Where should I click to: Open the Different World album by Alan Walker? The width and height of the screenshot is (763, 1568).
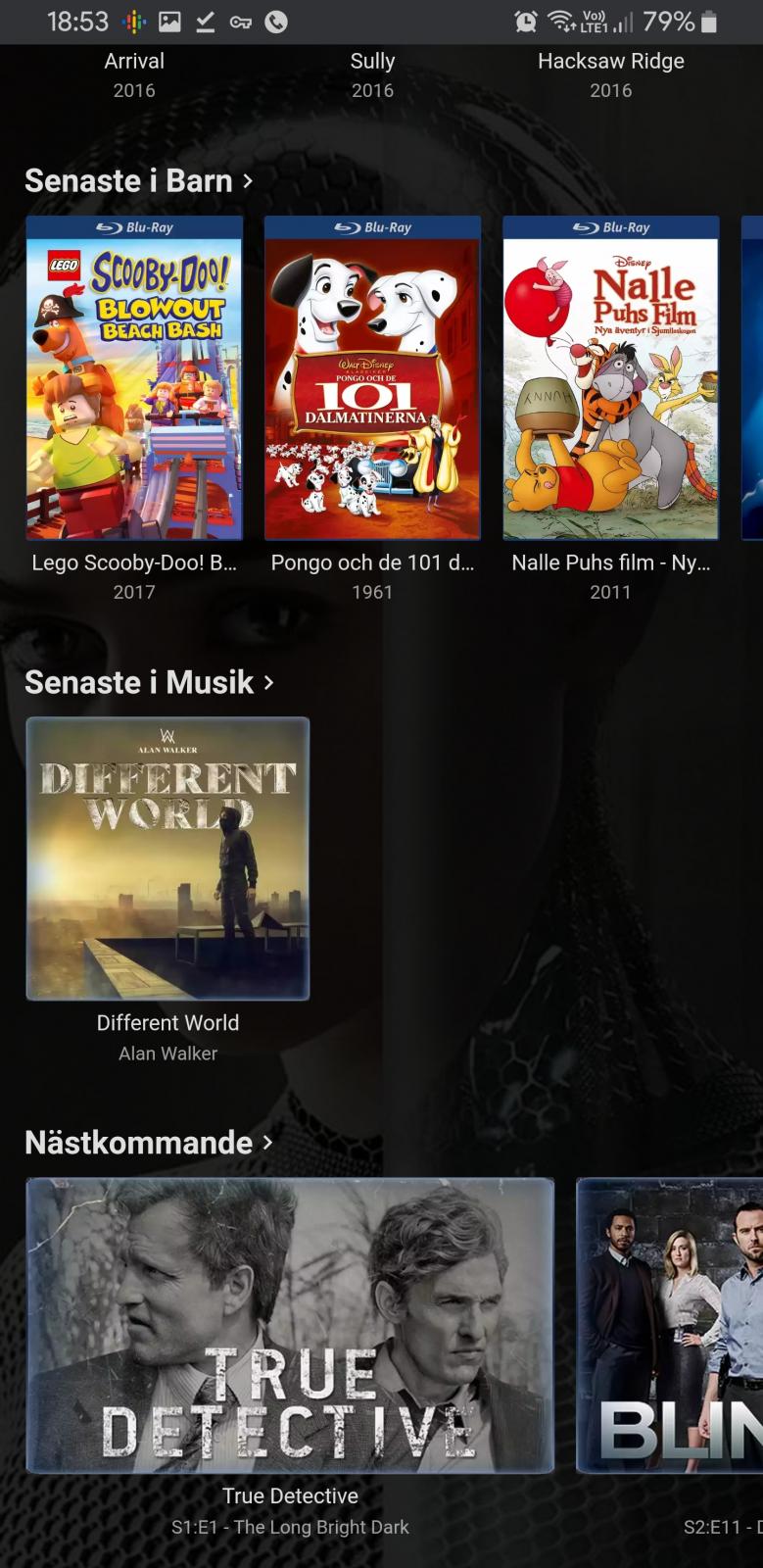(x=167, y=858)
